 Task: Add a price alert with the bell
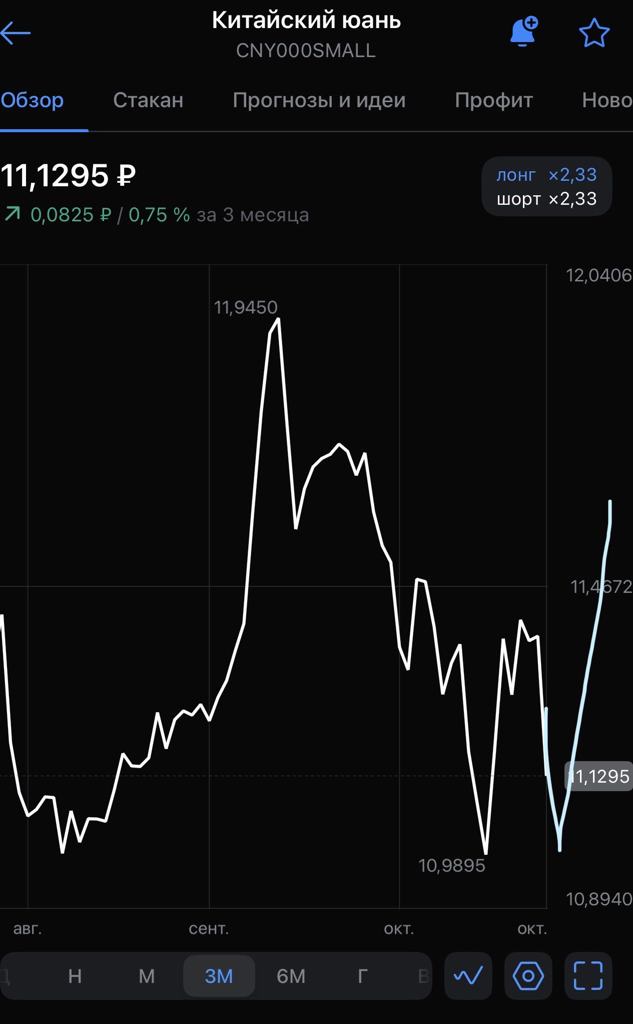(x=523, y=32)
